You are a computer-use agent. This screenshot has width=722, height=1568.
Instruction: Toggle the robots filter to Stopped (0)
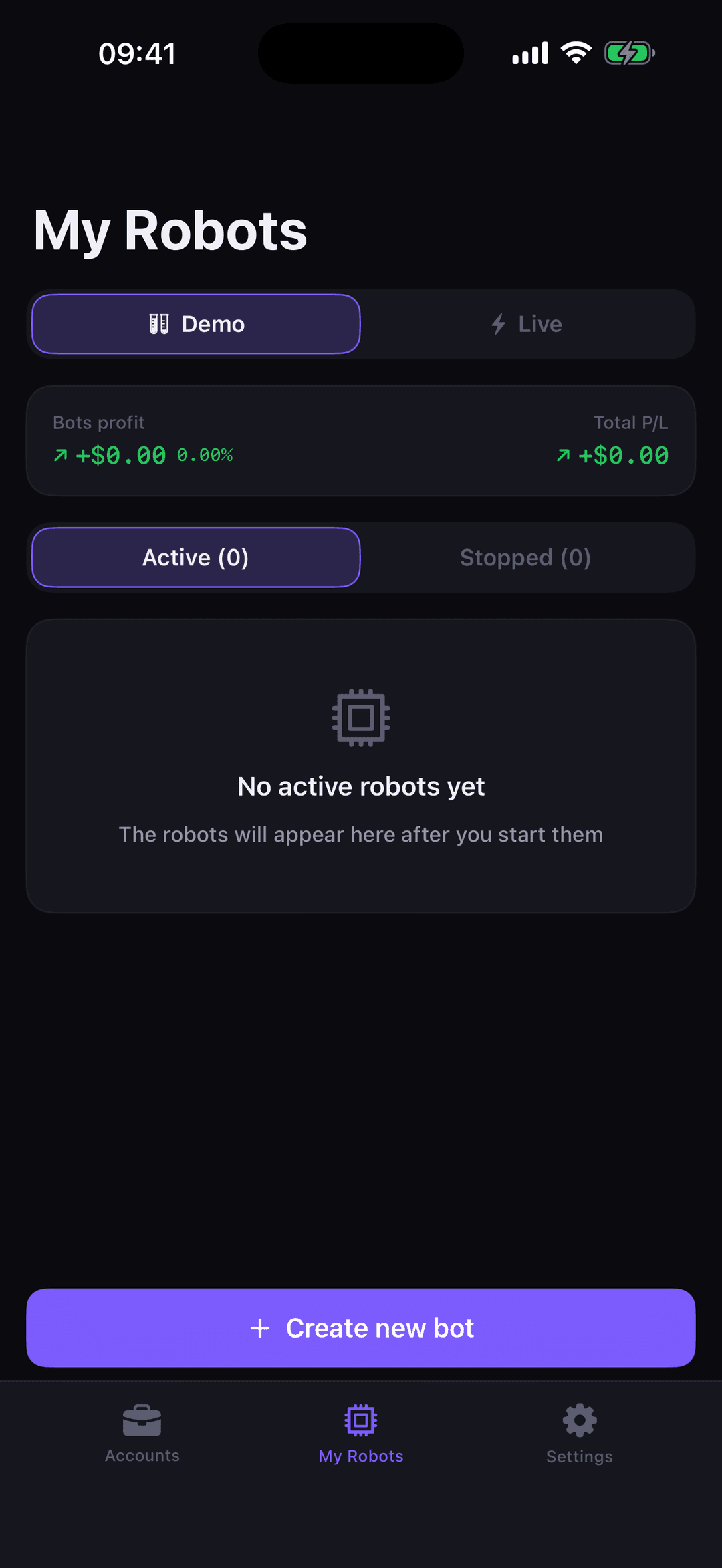pyautogui.click(x=525, y=557)
